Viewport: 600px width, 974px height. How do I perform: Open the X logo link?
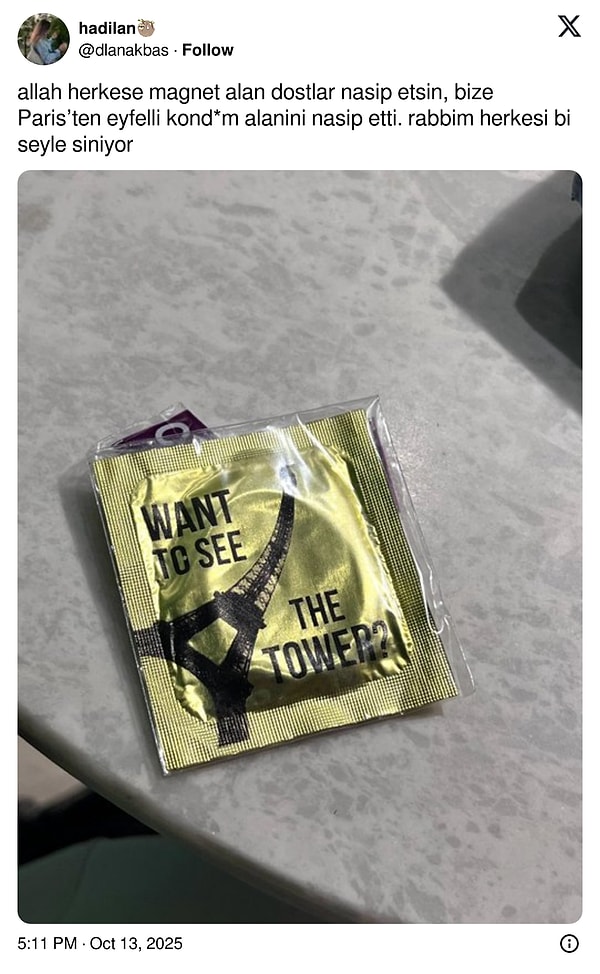click(569, 27)
